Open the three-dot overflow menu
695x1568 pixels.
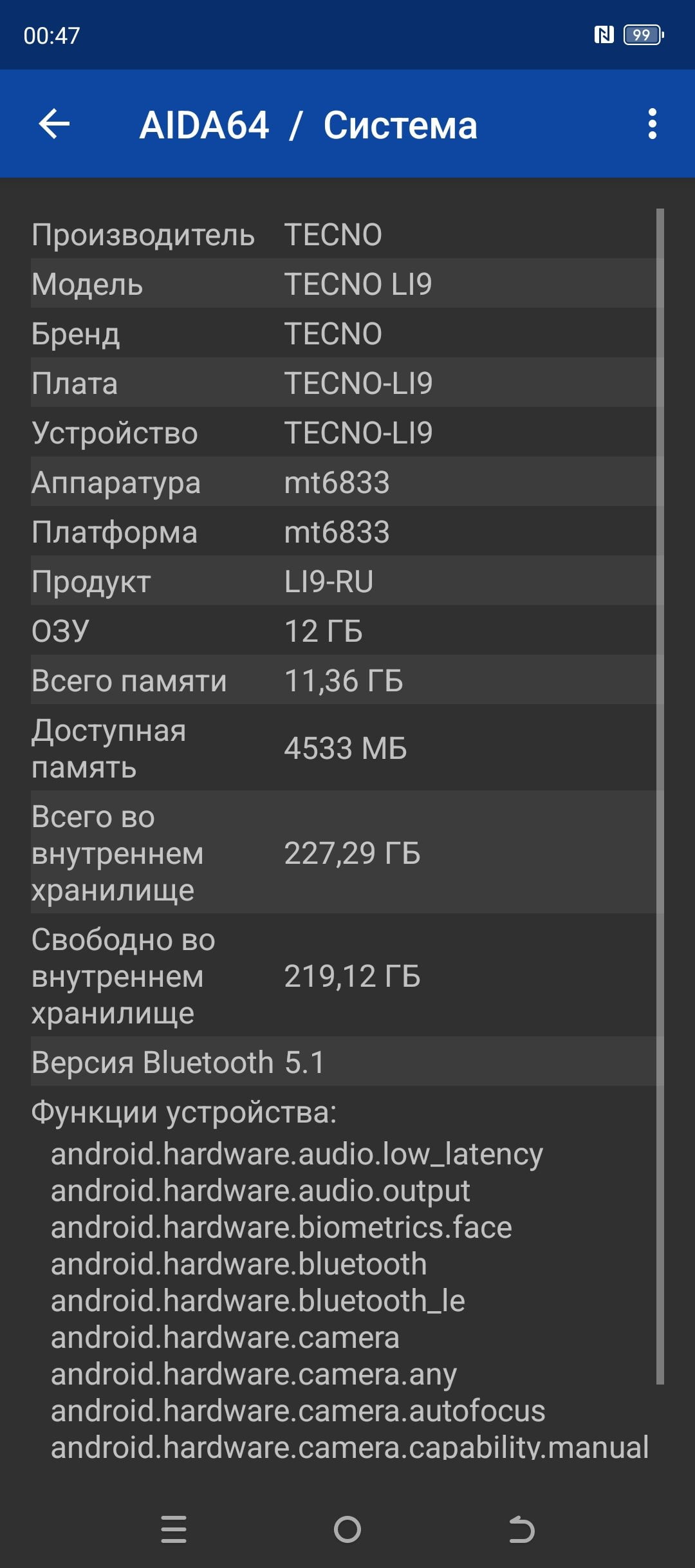pos(652,124)
